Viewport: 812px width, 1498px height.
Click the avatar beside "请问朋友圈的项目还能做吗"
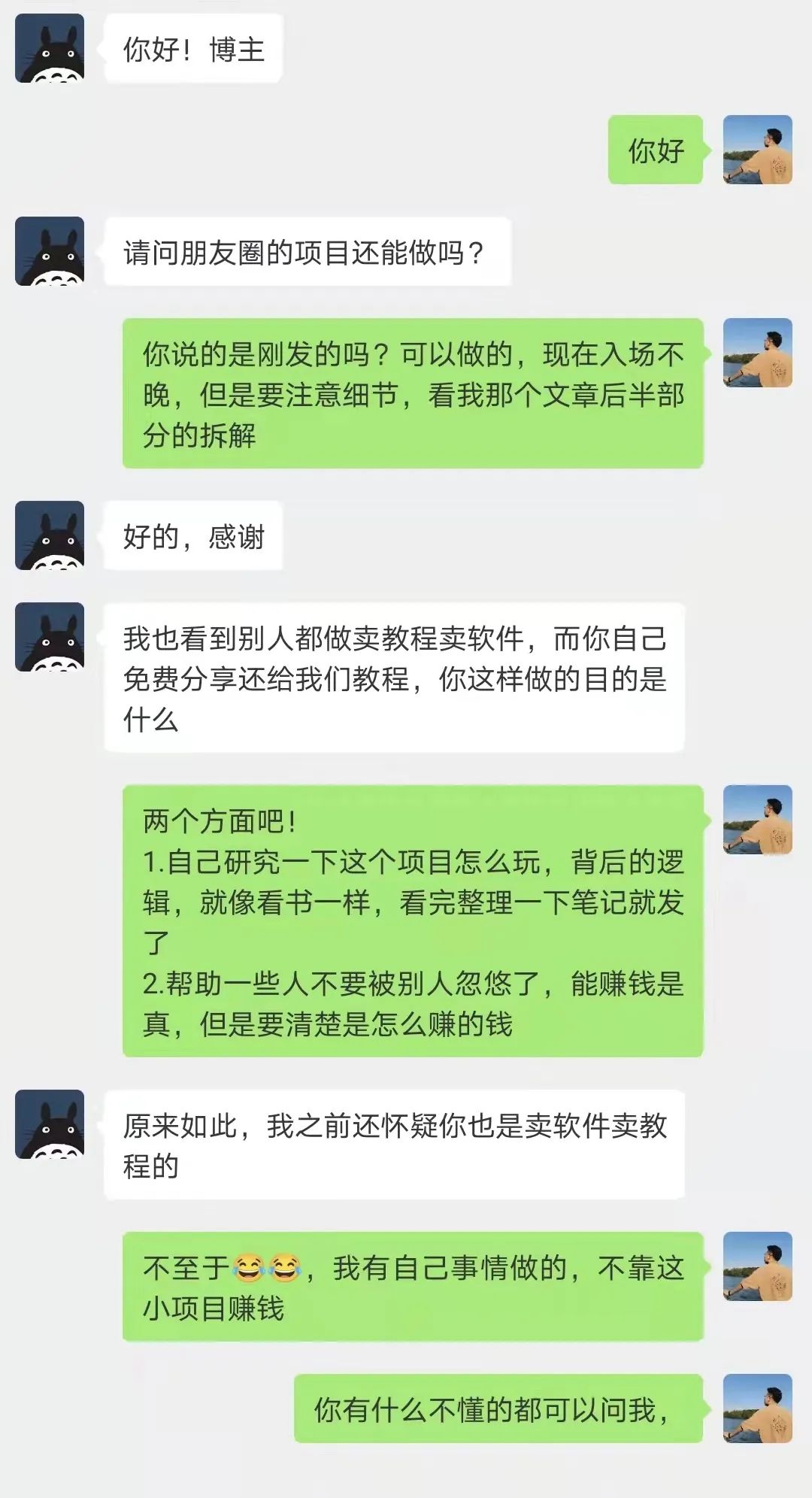click(x=51, y=252)
